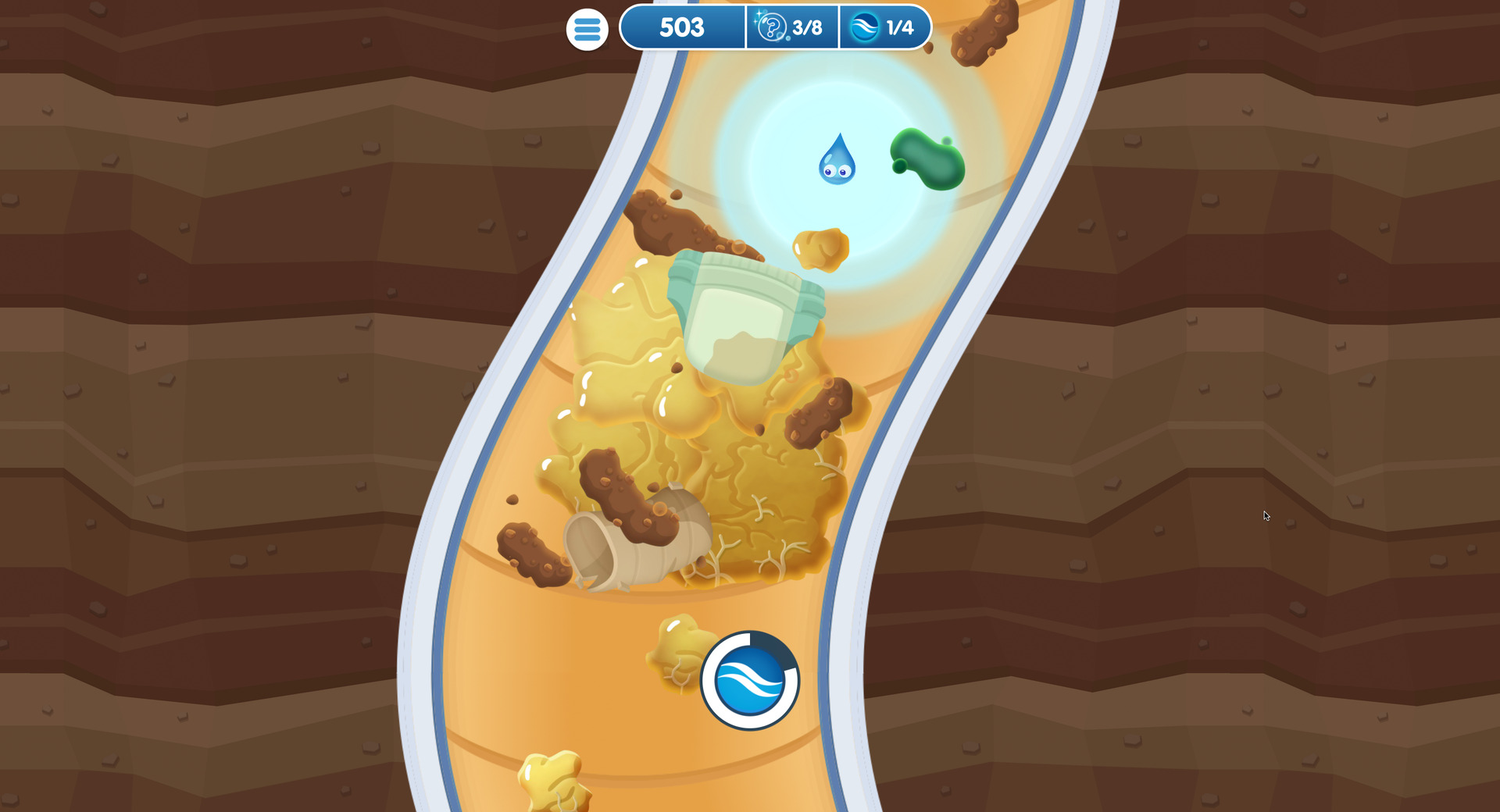Viewport: 1500px width, 812px height.
Task: Activate the water wave power button
Action: tap(750, 680)
